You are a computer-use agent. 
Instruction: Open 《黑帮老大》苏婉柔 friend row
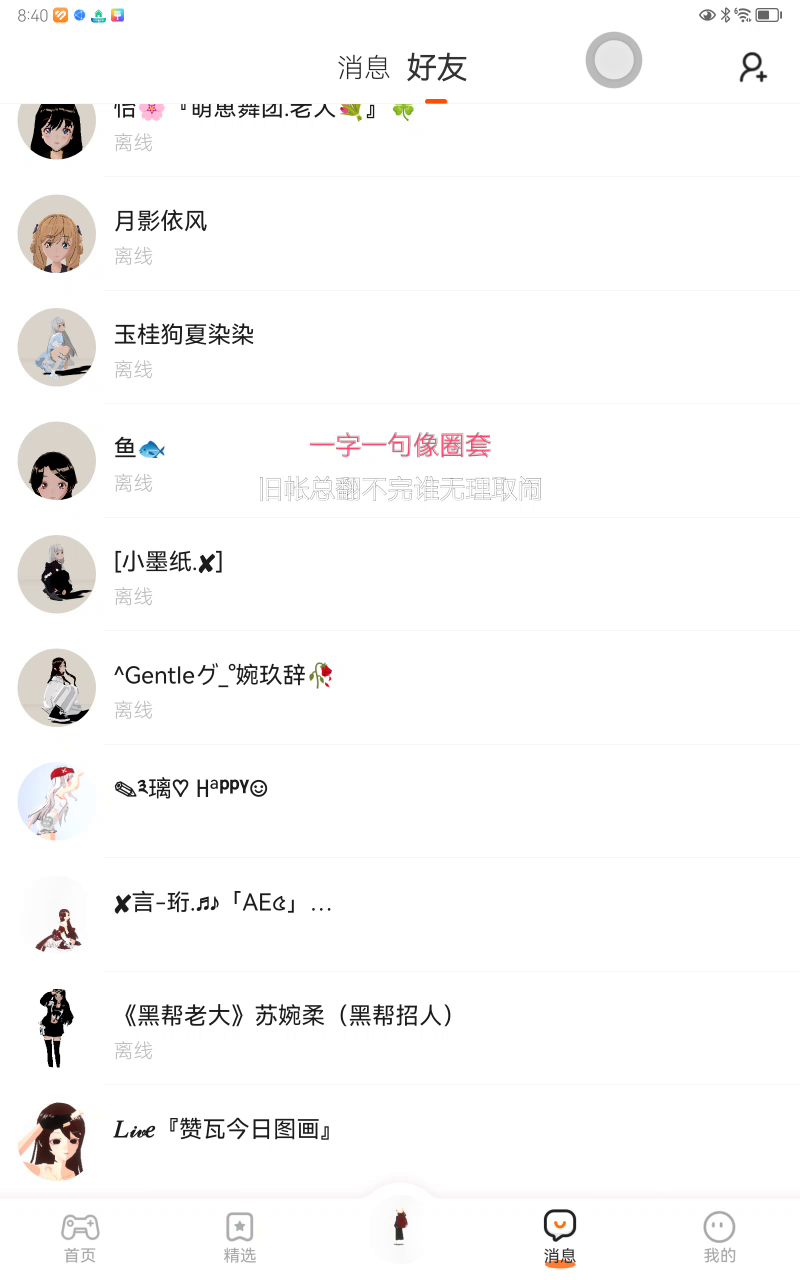[x=400, y=1028]
